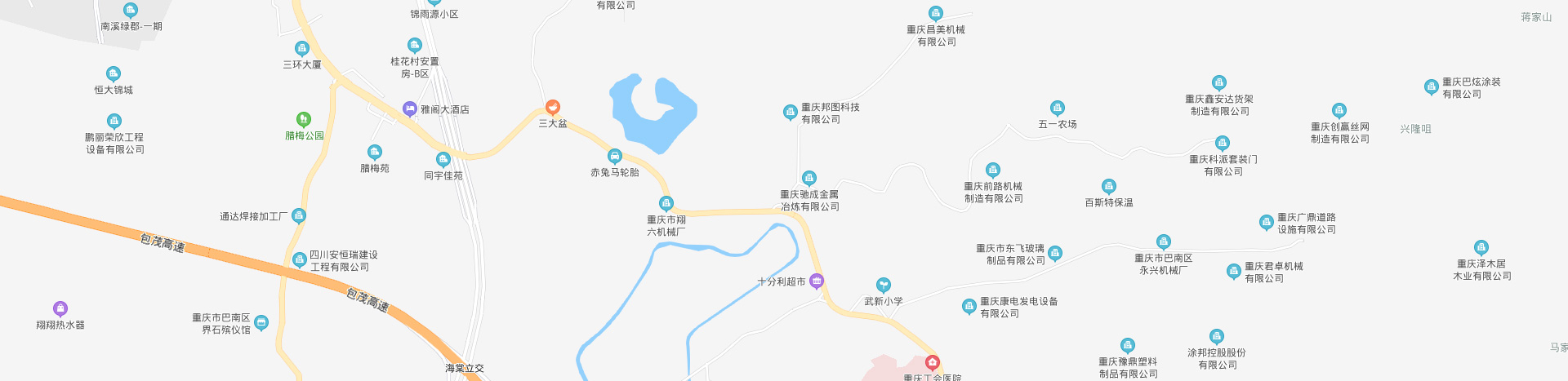Open the 腊梅公园 park marker
Screen dimensions: 1568x381
303,120
